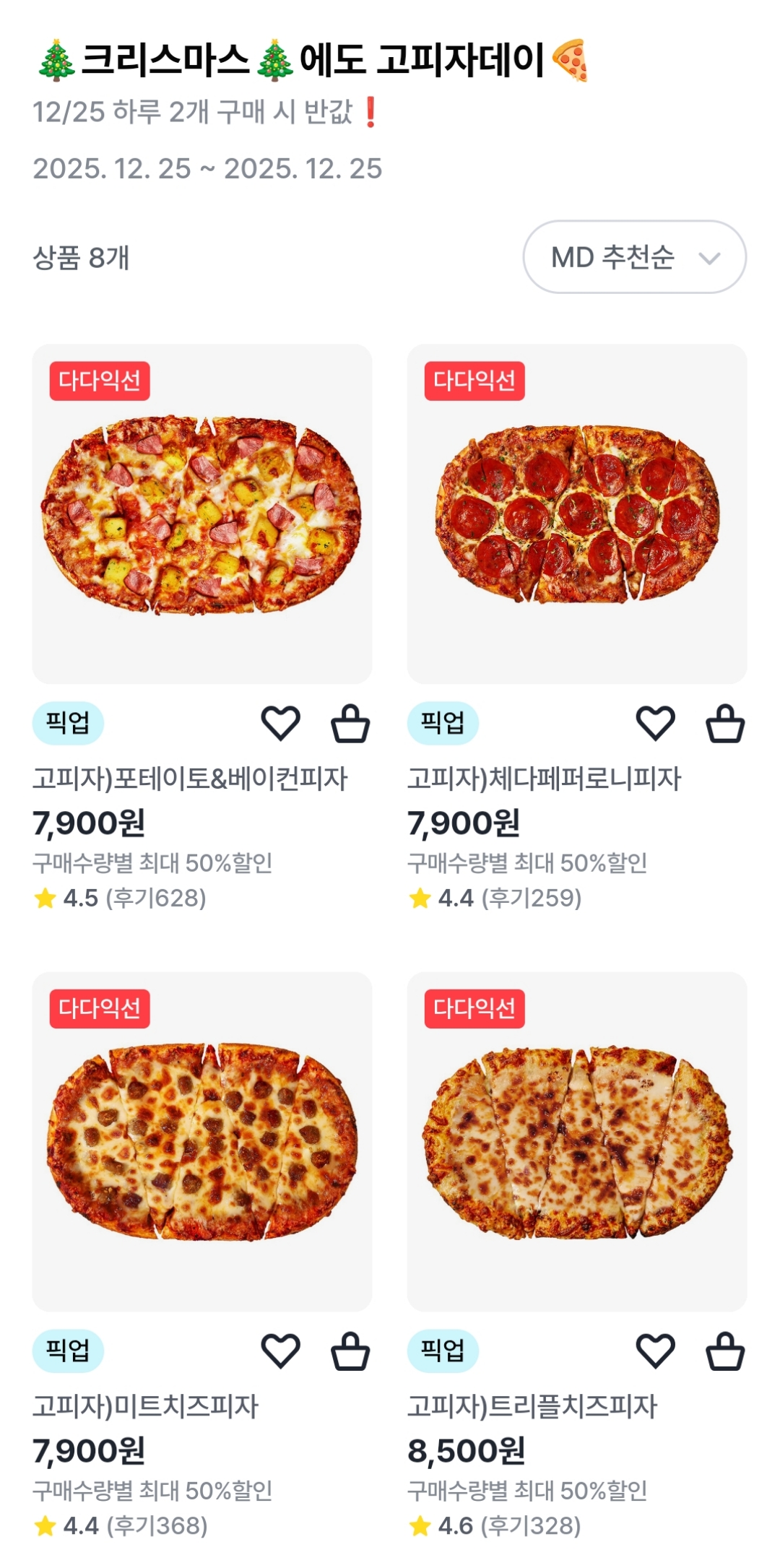The height and width of the screenshot is (1568, 780).
Task: Open the 체다페퍼로니피자 product image
Action: click(x=577, y=514)
